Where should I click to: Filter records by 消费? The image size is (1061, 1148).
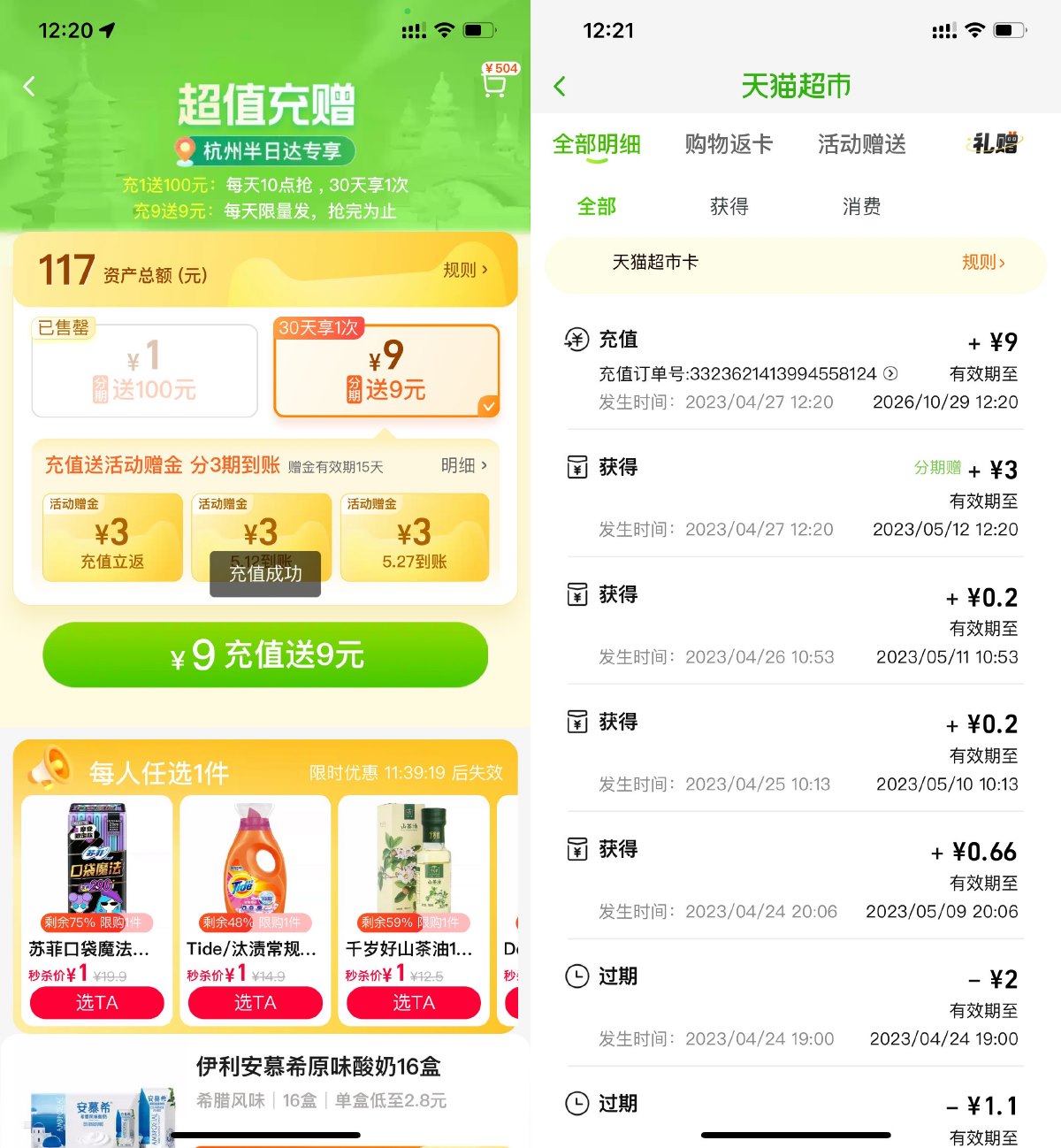[x=861, y=206]
